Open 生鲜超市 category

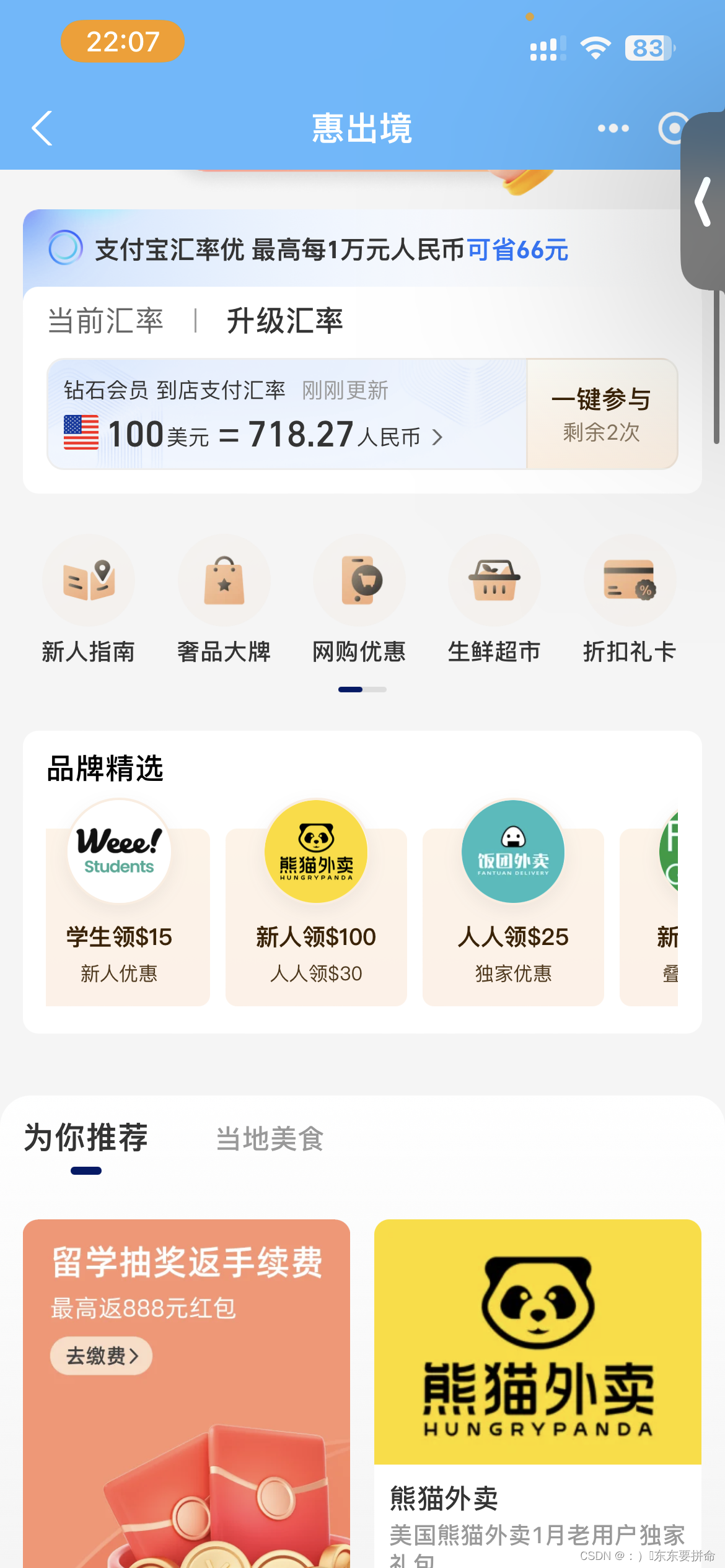pyautogui.click(x=494, y=599)
